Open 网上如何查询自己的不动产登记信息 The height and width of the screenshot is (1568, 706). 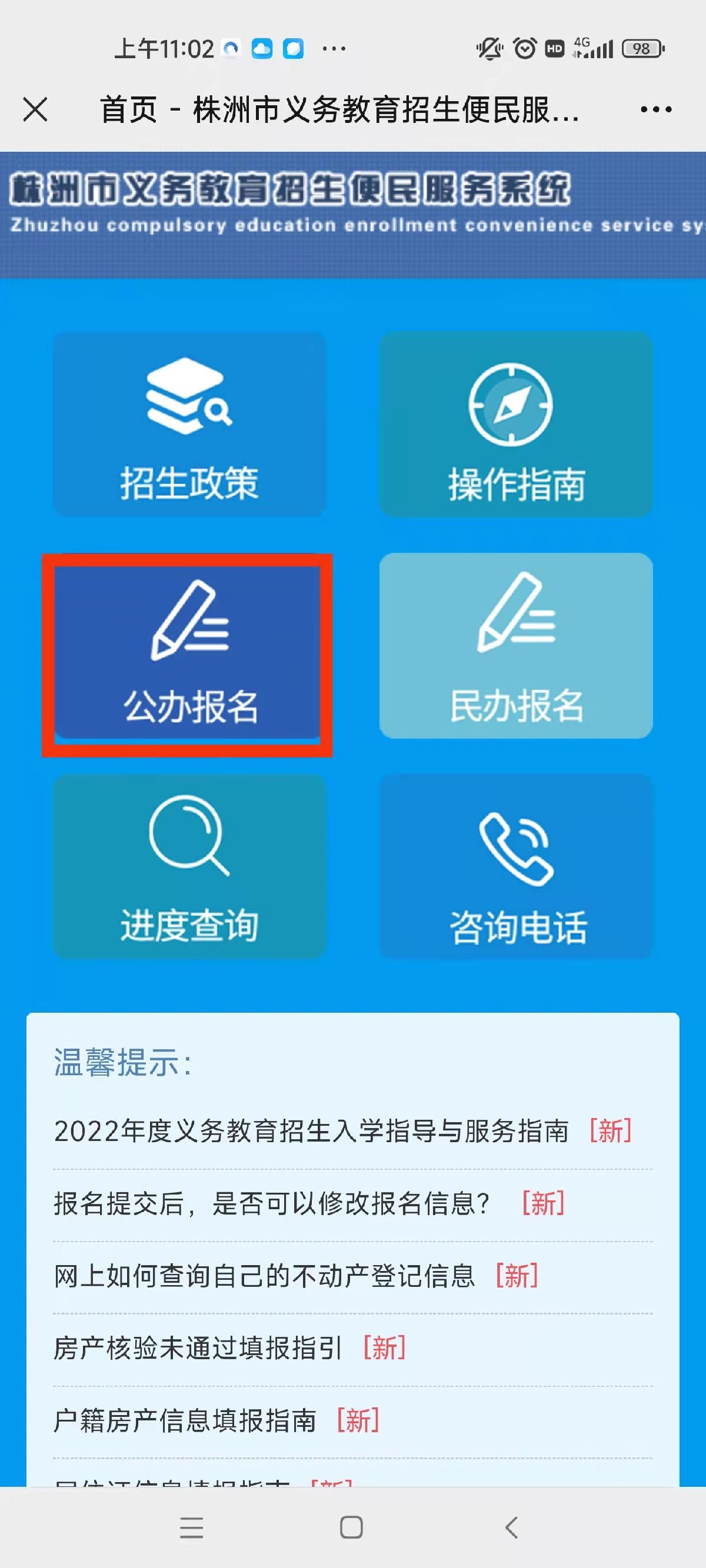[264, 1276]
